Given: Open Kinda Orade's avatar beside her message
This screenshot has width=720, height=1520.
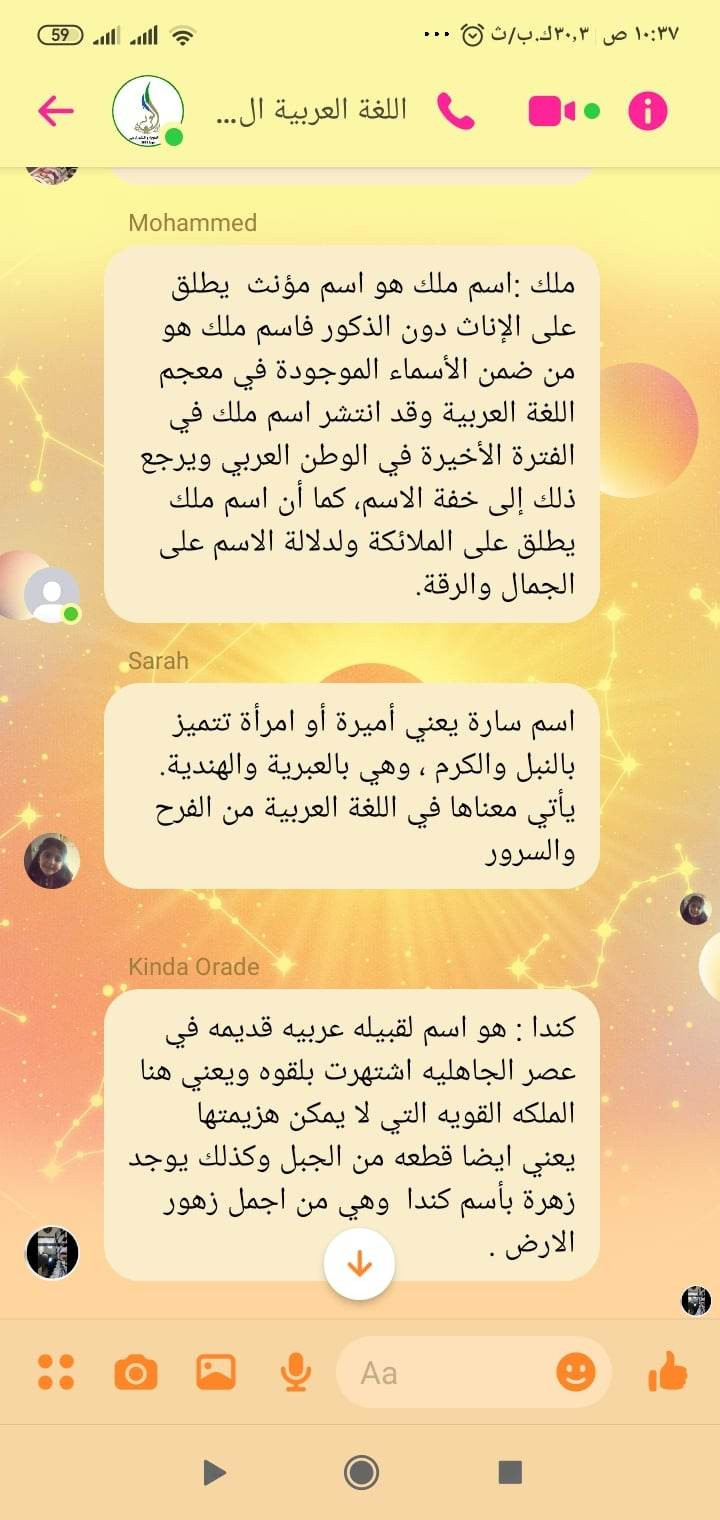Looking at the screenshot, I should (x=51, y=1252).
